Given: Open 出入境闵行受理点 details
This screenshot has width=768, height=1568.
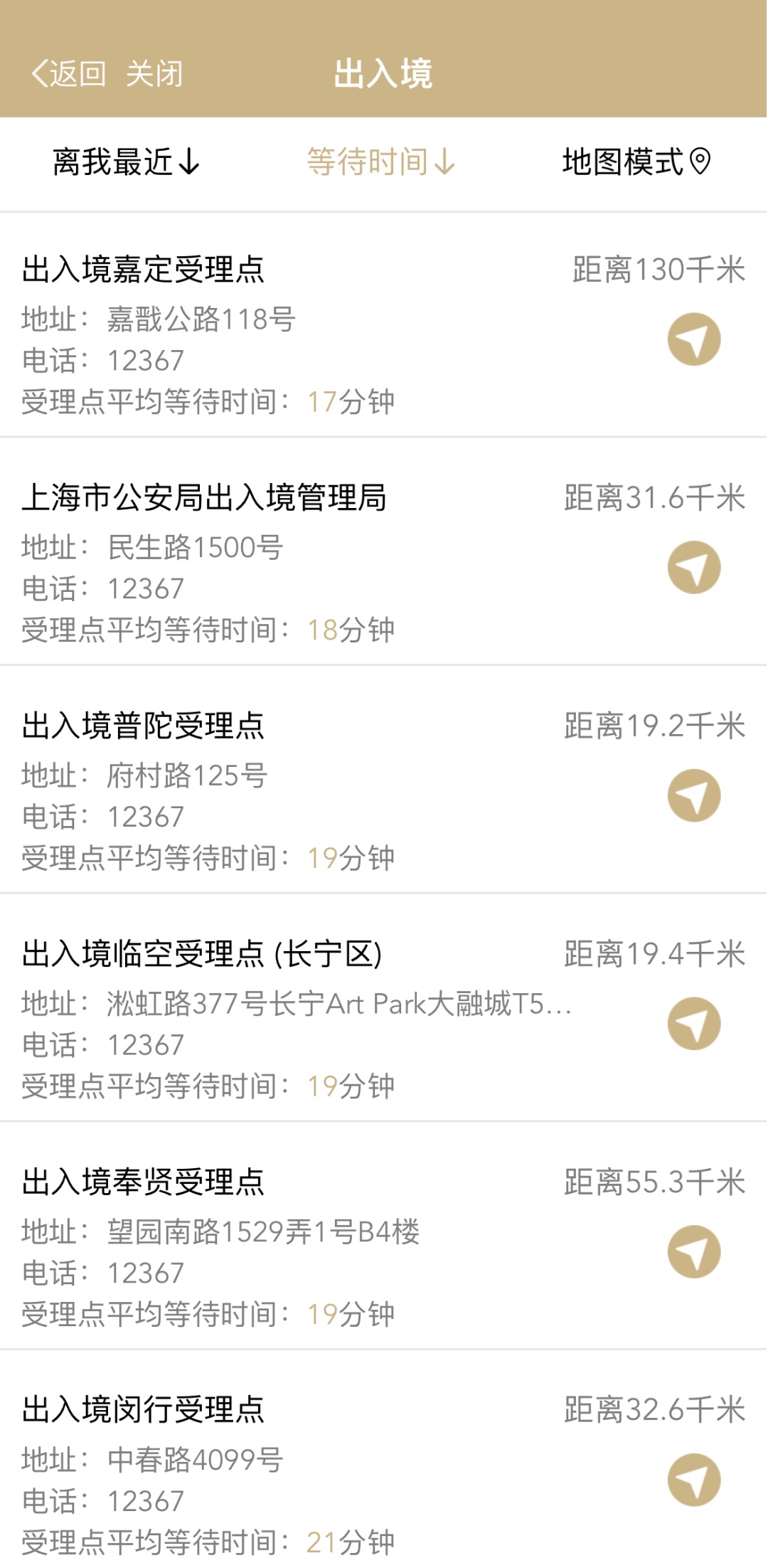Looking at the screenshot, I should tap(143, 1409).
